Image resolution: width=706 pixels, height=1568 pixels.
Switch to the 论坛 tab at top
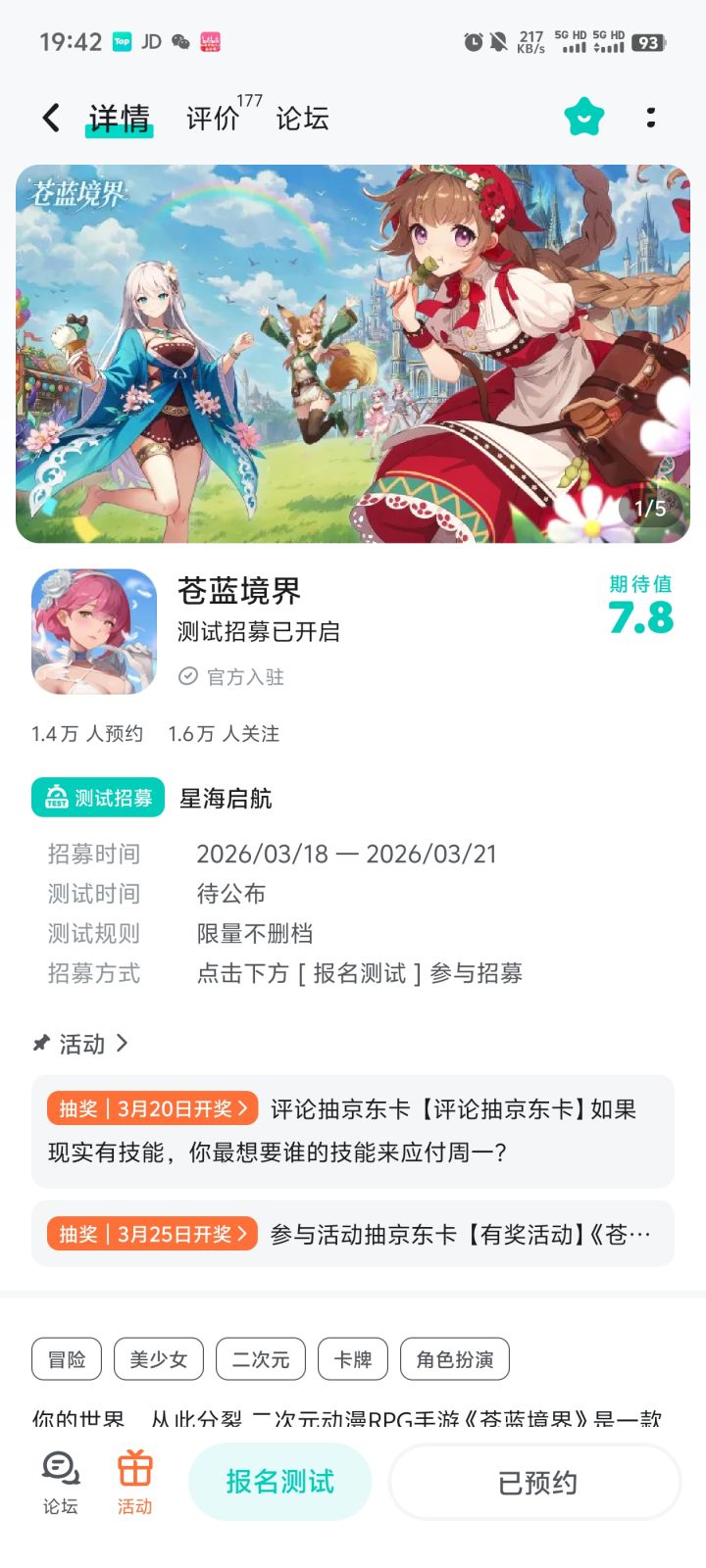coord(304,118)
